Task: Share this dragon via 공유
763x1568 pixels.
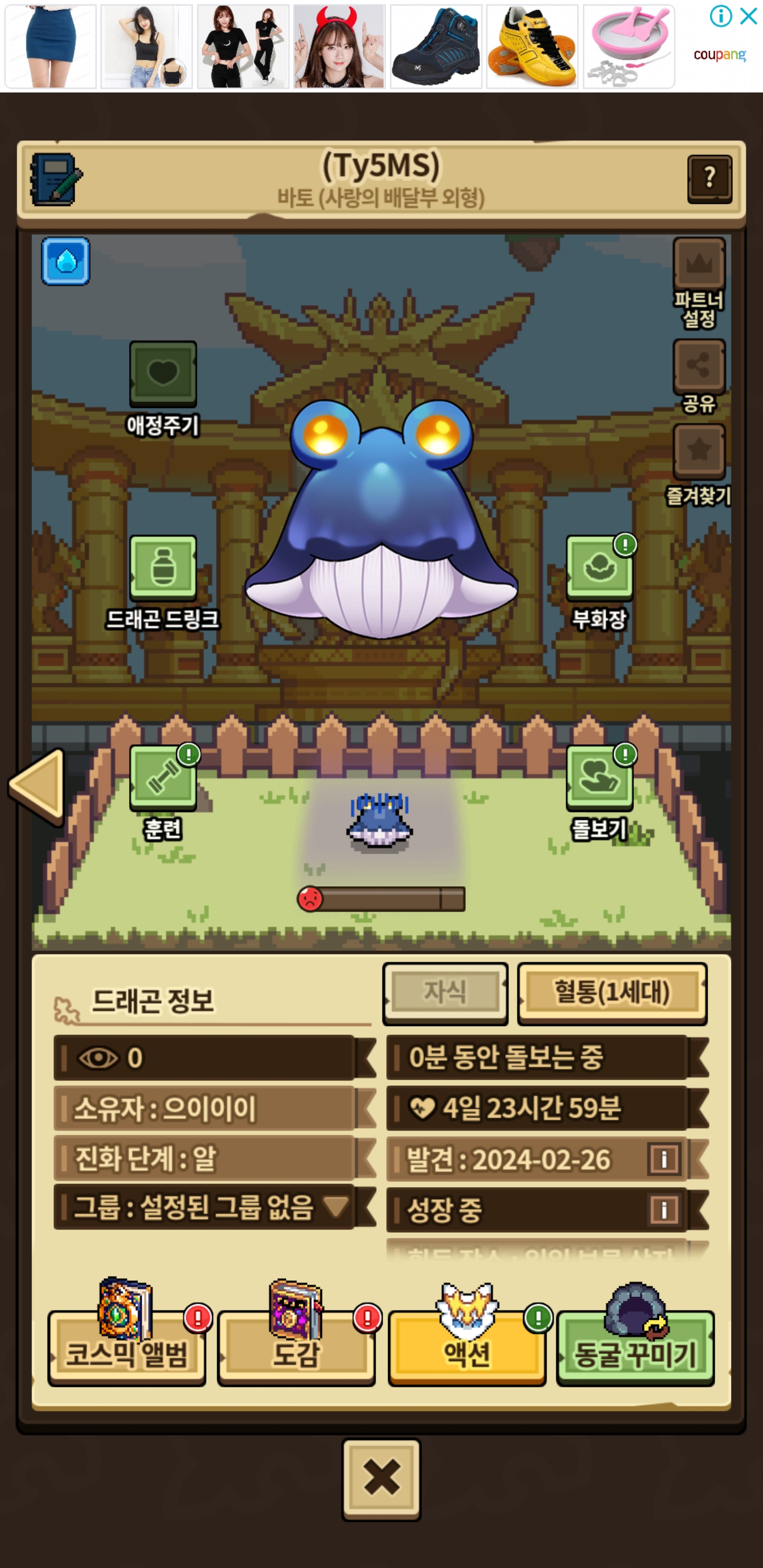Action: (x=698, y=366)
